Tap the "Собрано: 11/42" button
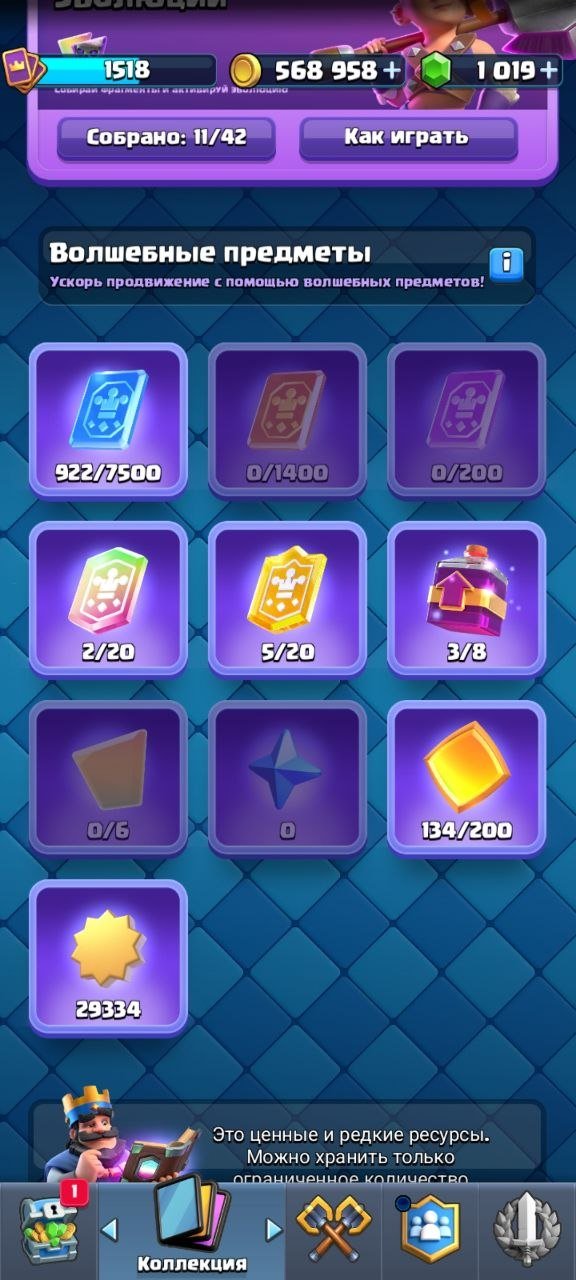Image resolution: width=576 pixels, height=1280 pixels. [166, 138]
